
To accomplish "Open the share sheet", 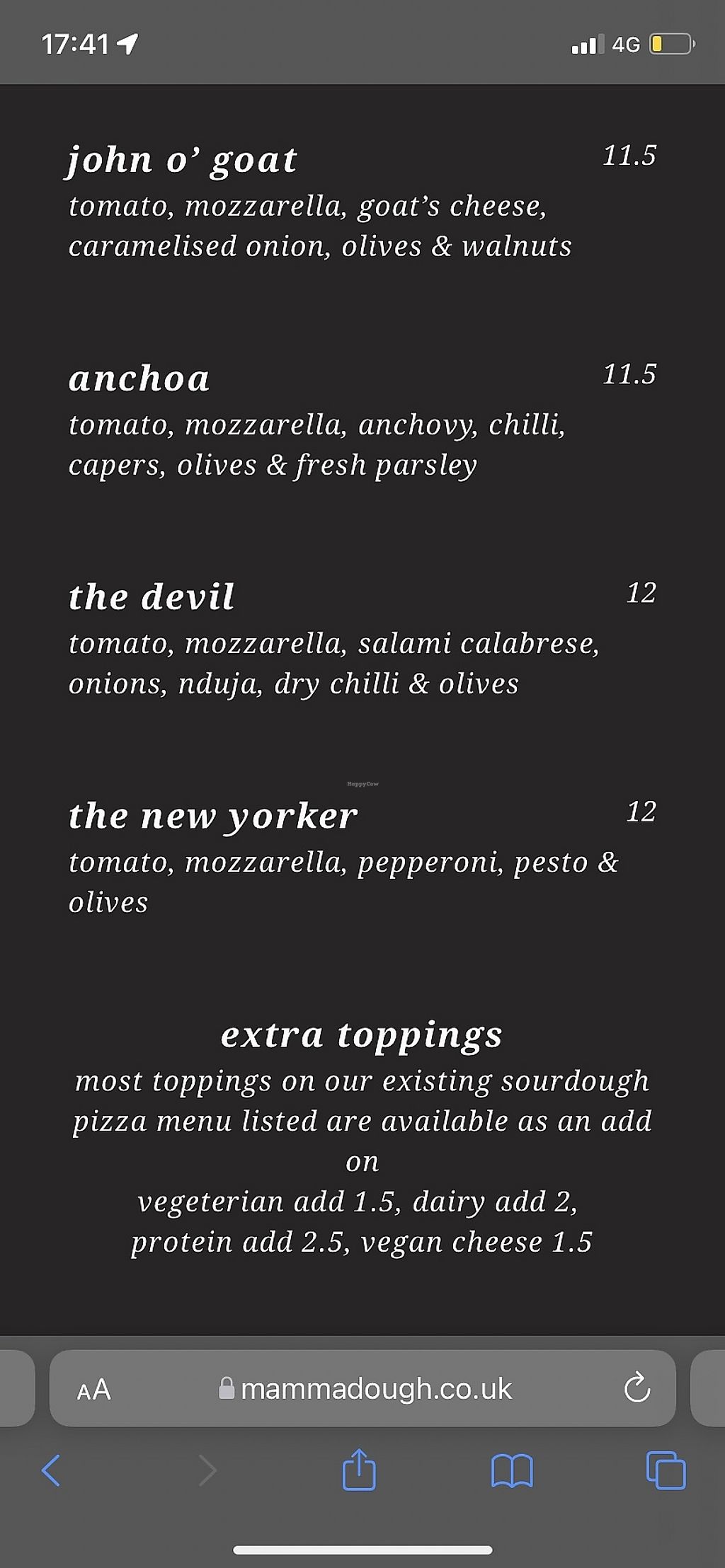I will 359,1470.
